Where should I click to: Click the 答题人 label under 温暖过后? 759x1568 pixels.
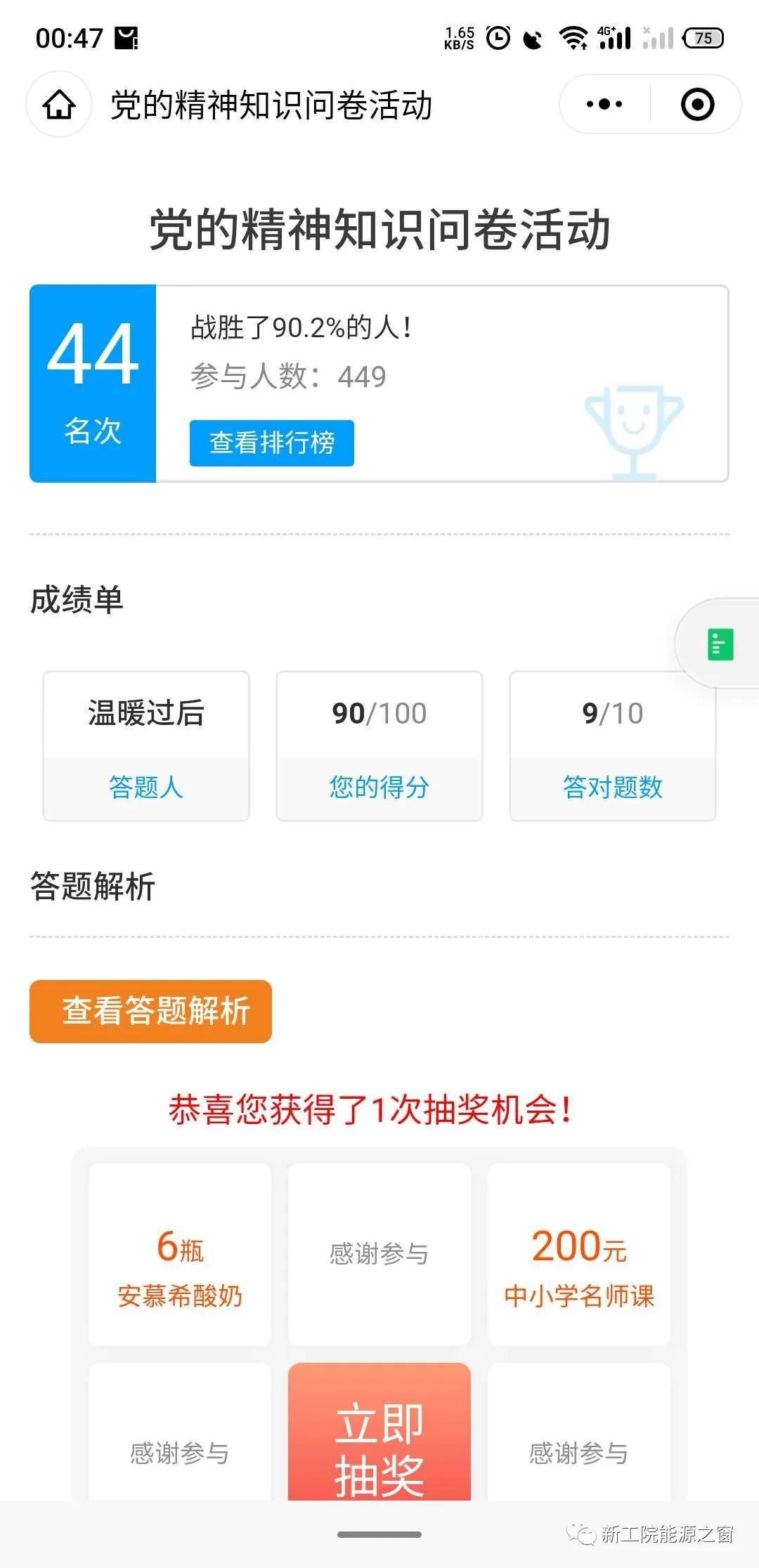145,788
